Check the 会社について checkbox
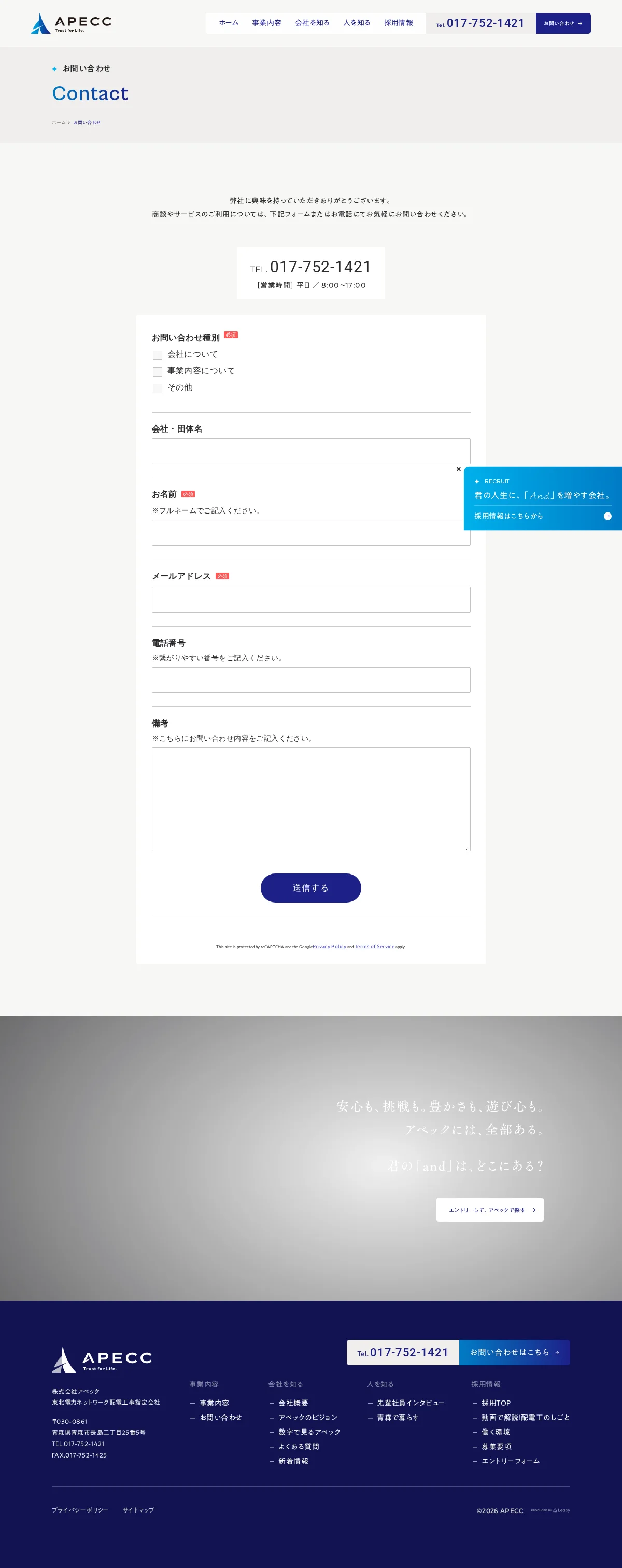The height and width of the screenshot is (1568, 622). tap(158, 355)
